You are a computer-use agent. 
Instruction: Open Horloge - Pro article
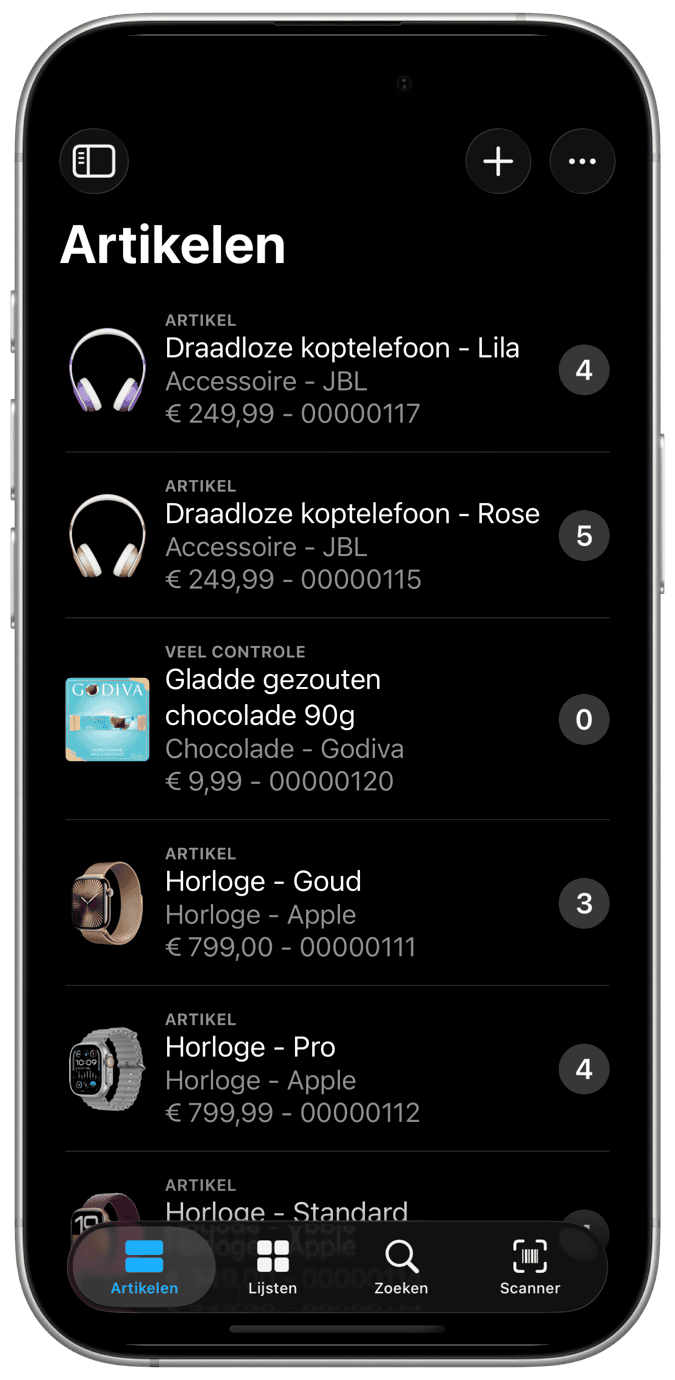point(340,1069)
